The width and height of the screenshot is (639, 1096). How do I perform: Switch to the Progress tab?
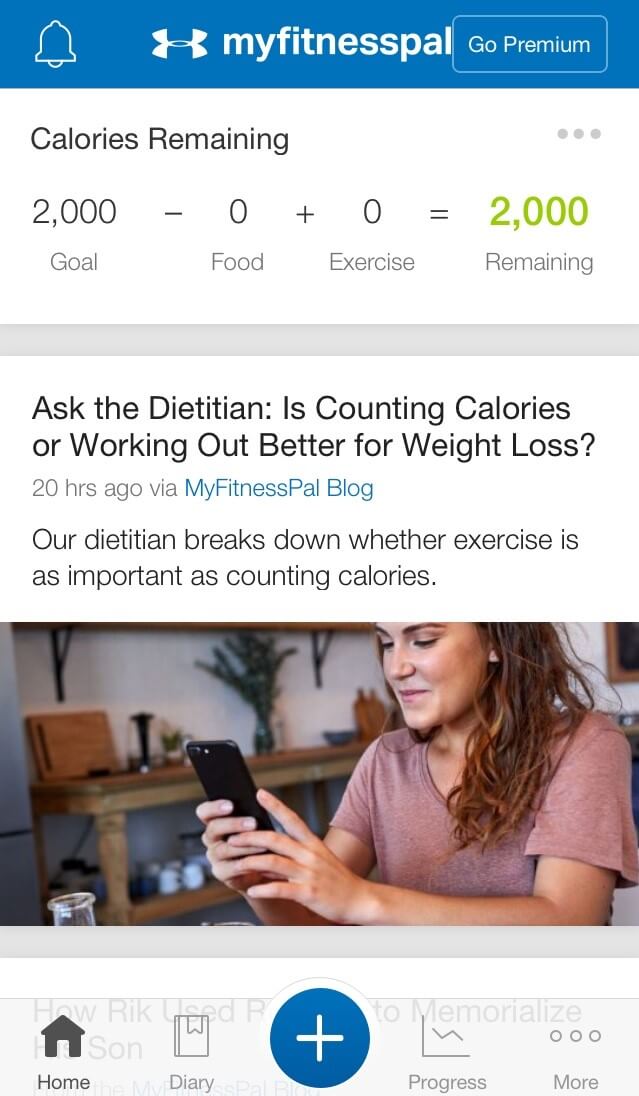tap(447, 1052)
